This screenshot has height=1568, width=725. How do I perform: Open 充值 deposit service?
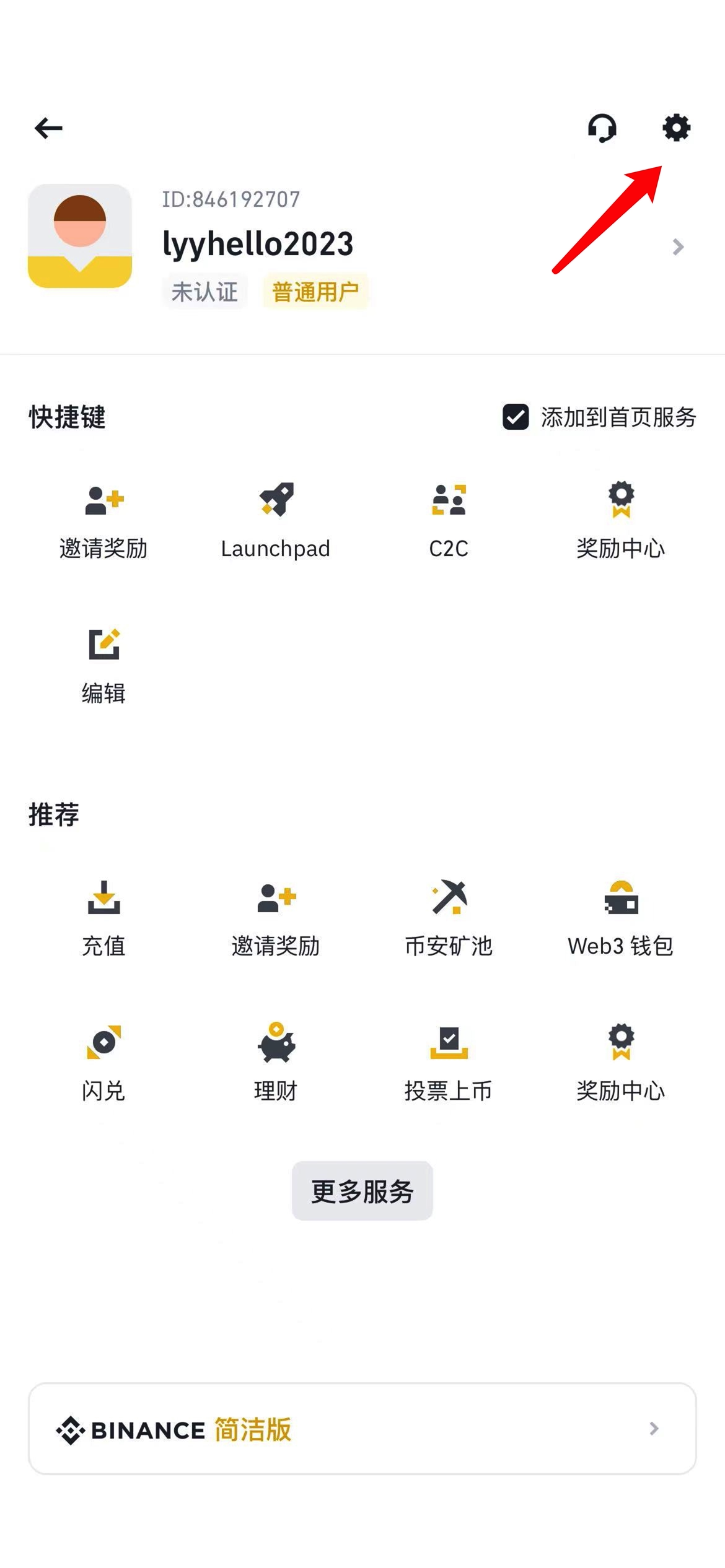point(103,918)
